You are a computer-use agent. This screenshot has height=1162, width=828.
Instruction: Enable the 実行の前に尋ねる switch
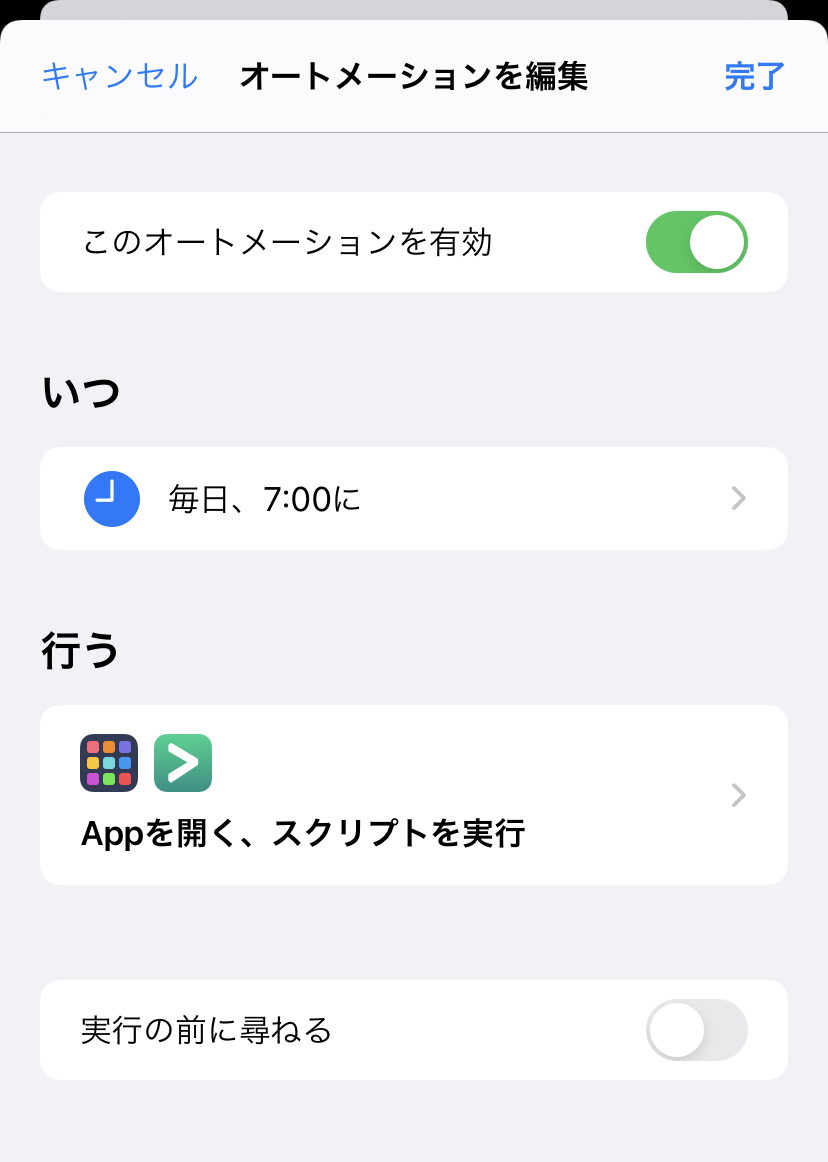[x=696, y=1030]
